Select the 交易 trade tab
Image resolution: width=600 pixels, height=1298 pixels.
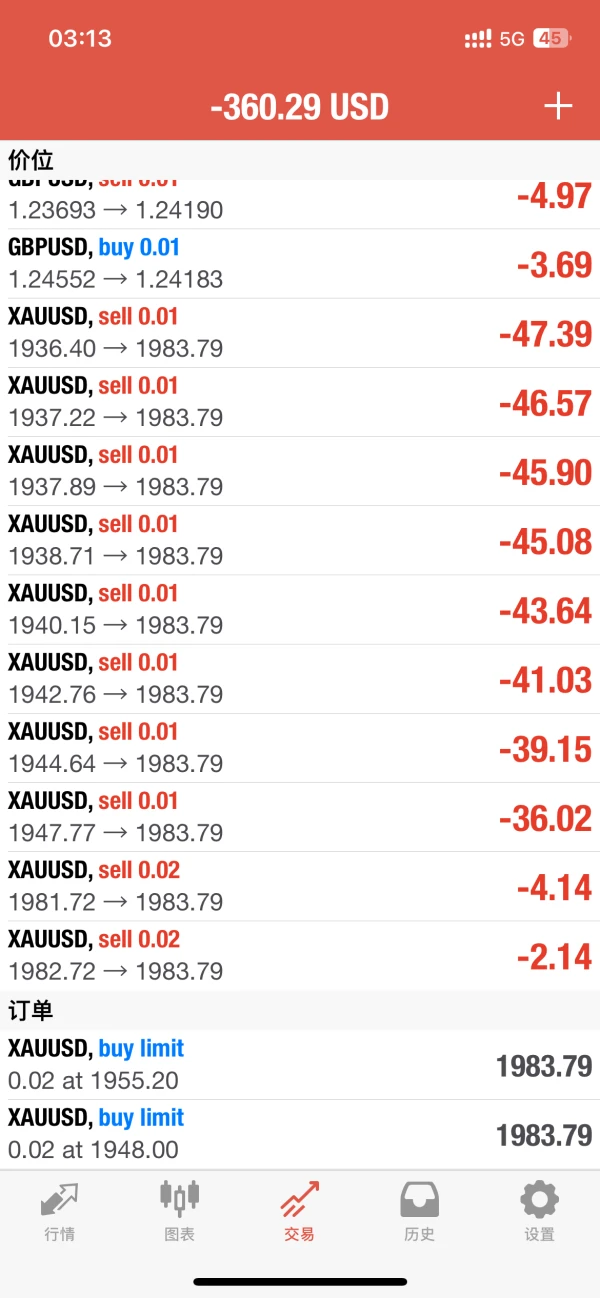click(x=300, y=1210)
